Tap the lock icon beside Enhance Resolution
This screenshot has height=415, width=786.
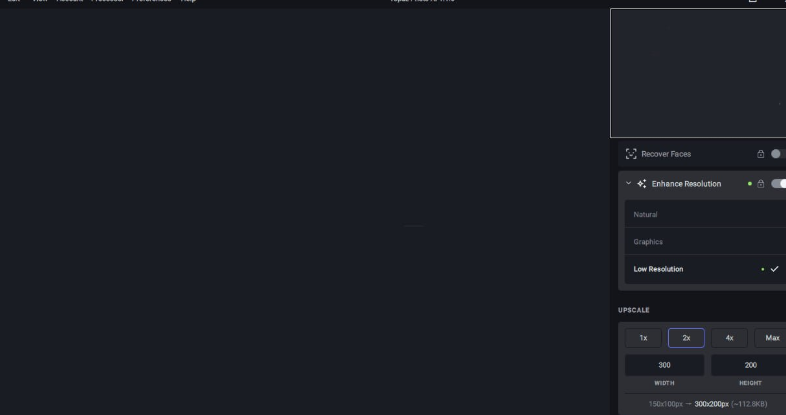[x=761, y=184]
